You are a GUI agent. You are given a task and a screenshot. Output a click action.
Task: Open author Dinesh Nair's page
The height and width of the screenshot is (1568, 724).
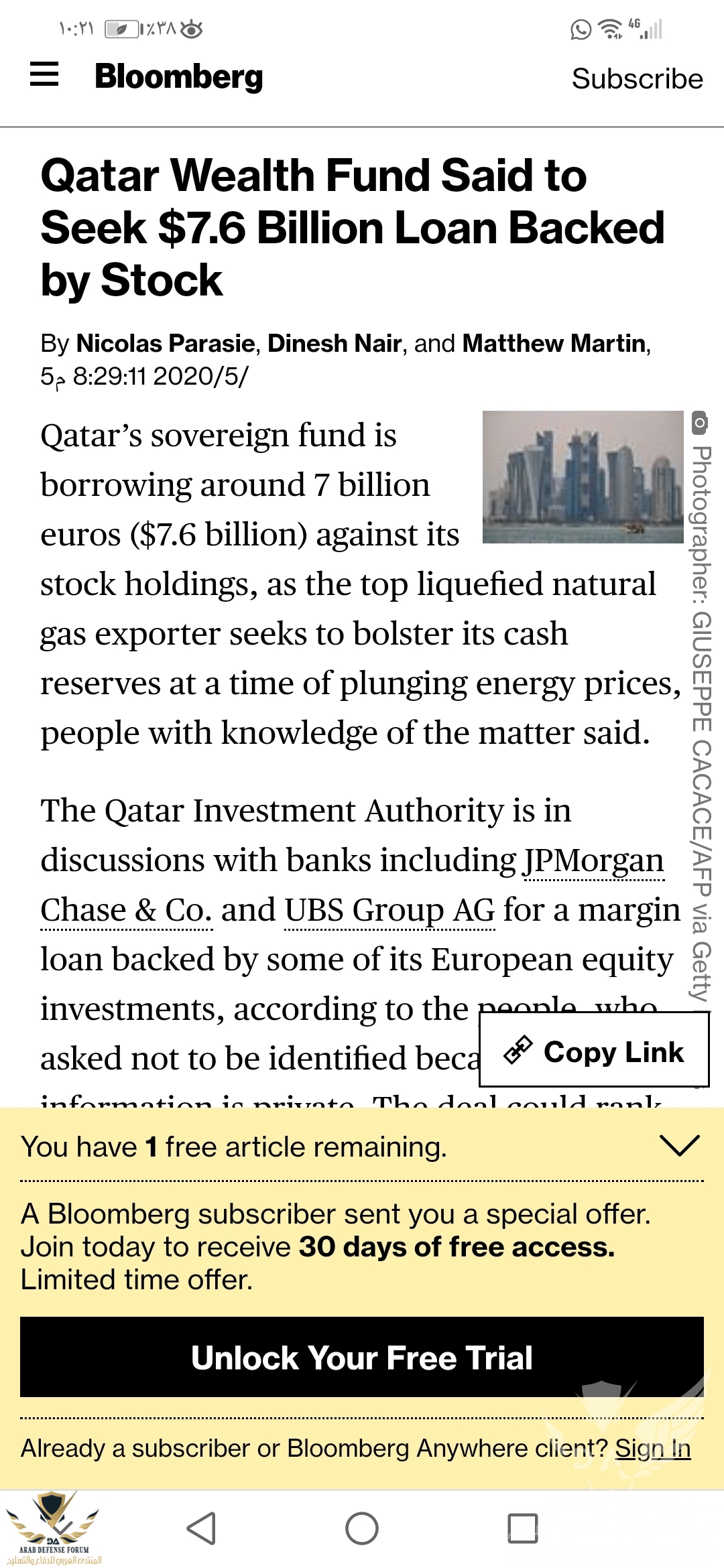point(335,344)
